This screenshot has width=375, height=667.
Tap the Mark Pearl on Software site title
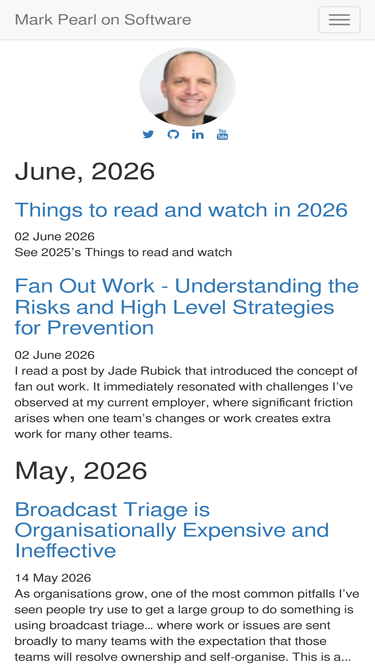click(103, 20)
